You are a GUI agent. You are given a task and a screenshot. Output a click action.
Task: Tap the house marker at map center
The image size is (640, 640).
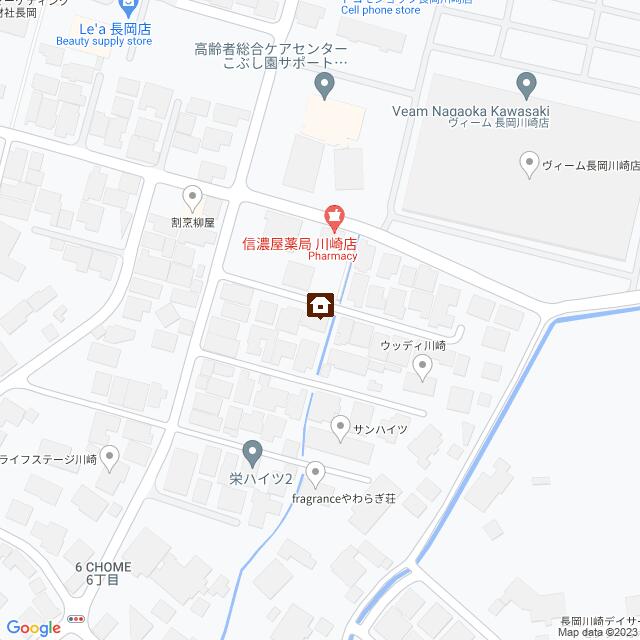coord(320,305)
